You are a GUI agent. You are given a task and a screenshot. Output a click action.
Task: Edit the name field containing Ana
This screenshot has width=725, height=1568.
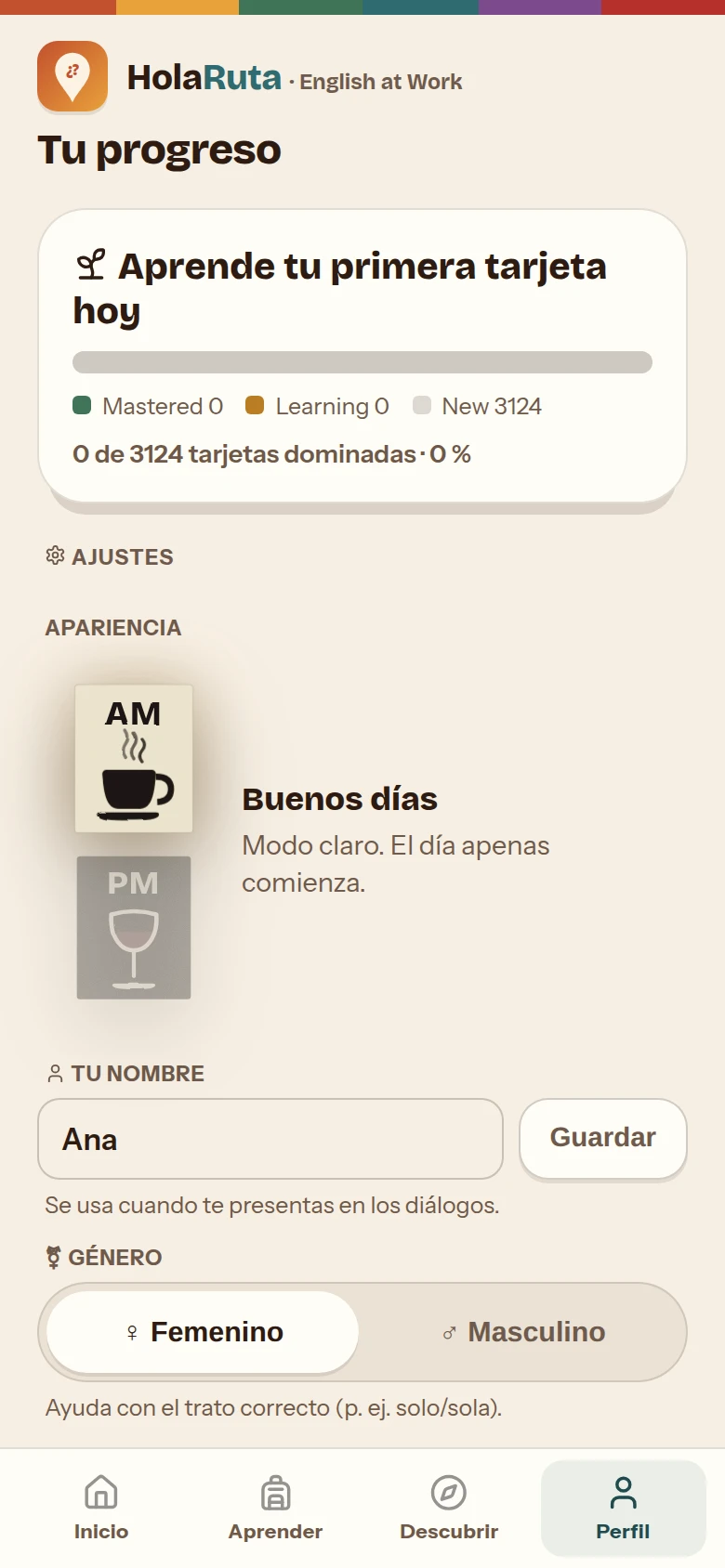coord(270,1139)
